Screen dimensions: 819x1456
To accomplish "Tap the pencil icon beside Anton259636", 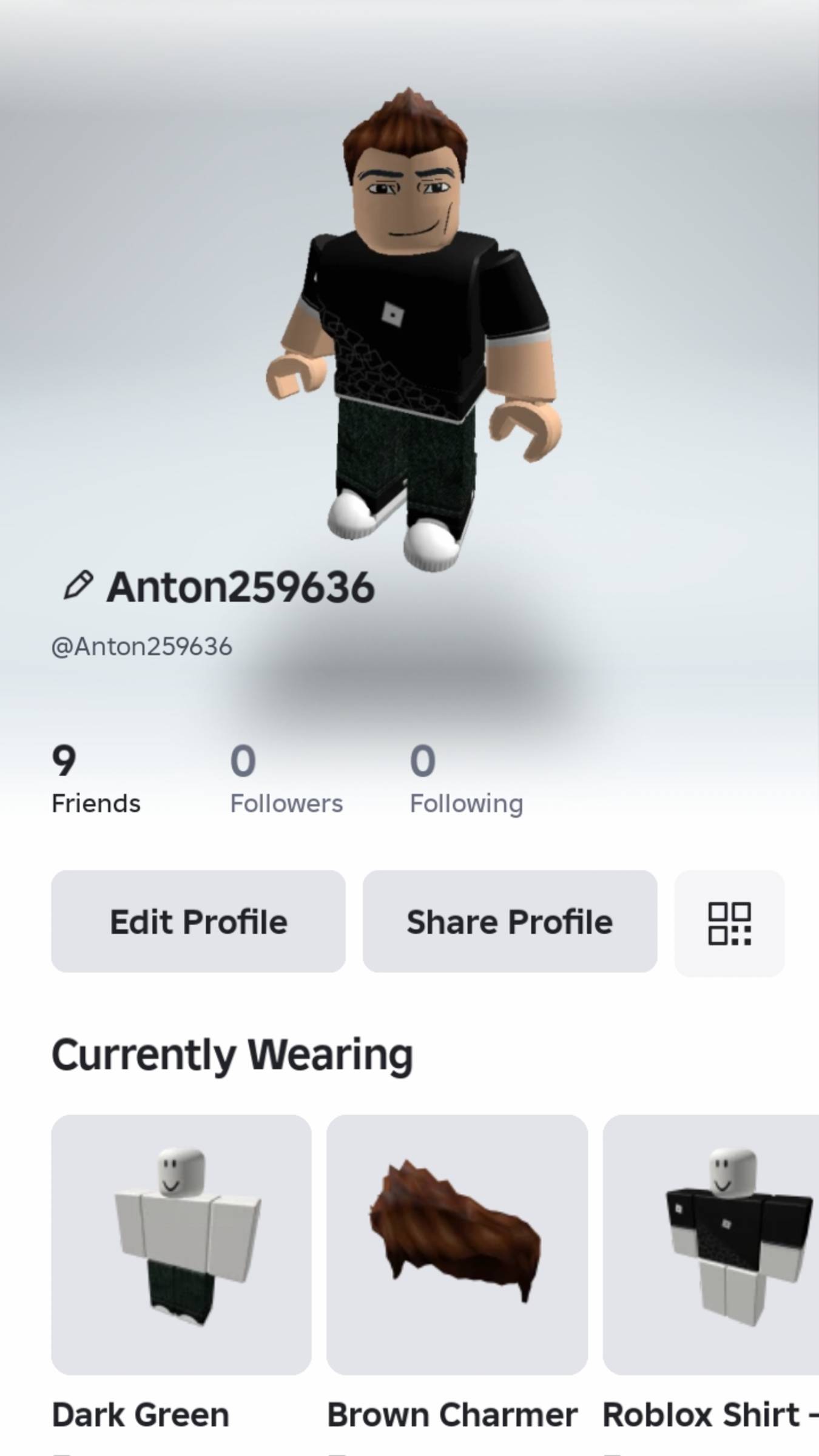I will click(x=78, y=586).
